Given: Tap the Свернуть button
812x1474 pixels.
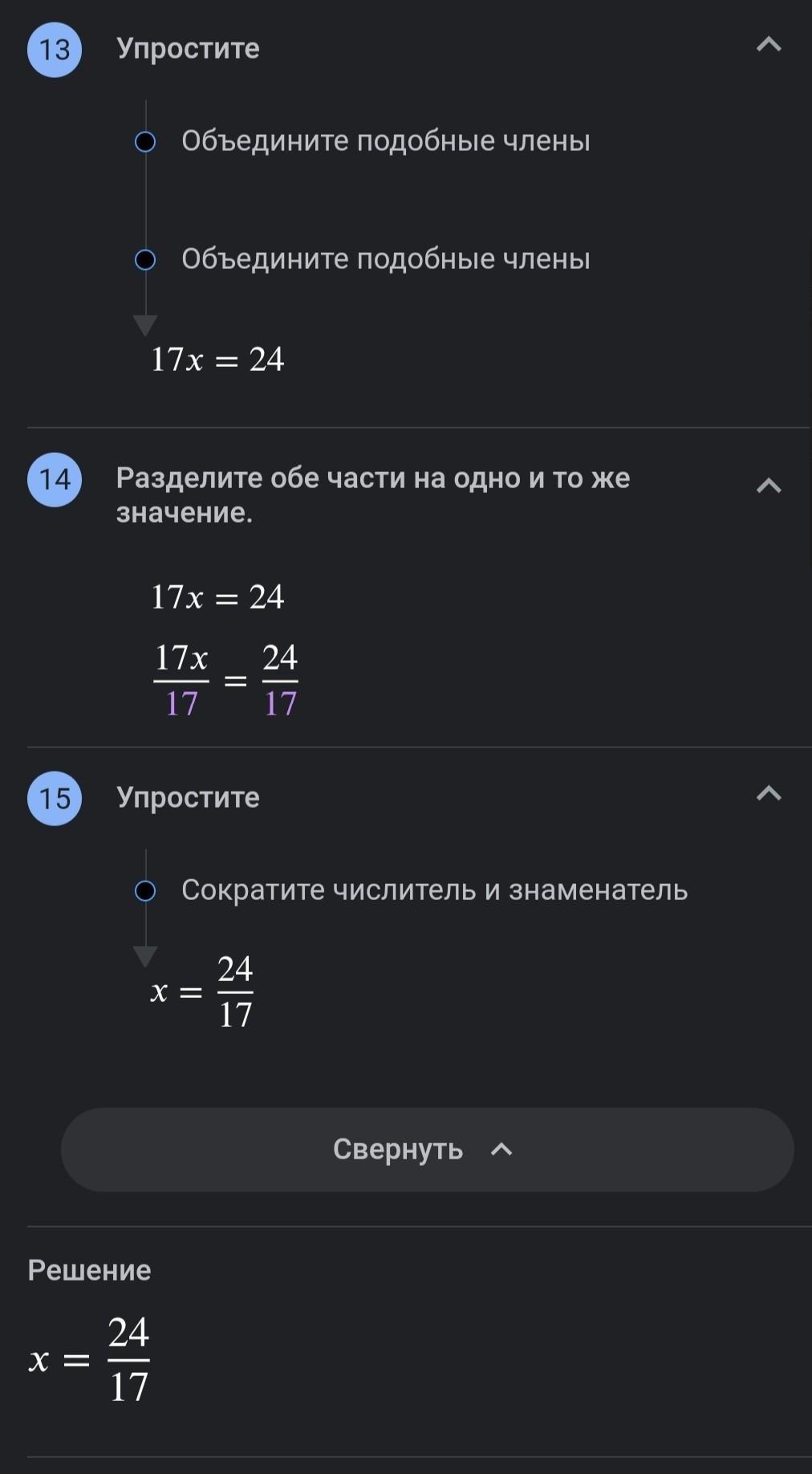Looking at the screenshot, I should click(427, 1150).
